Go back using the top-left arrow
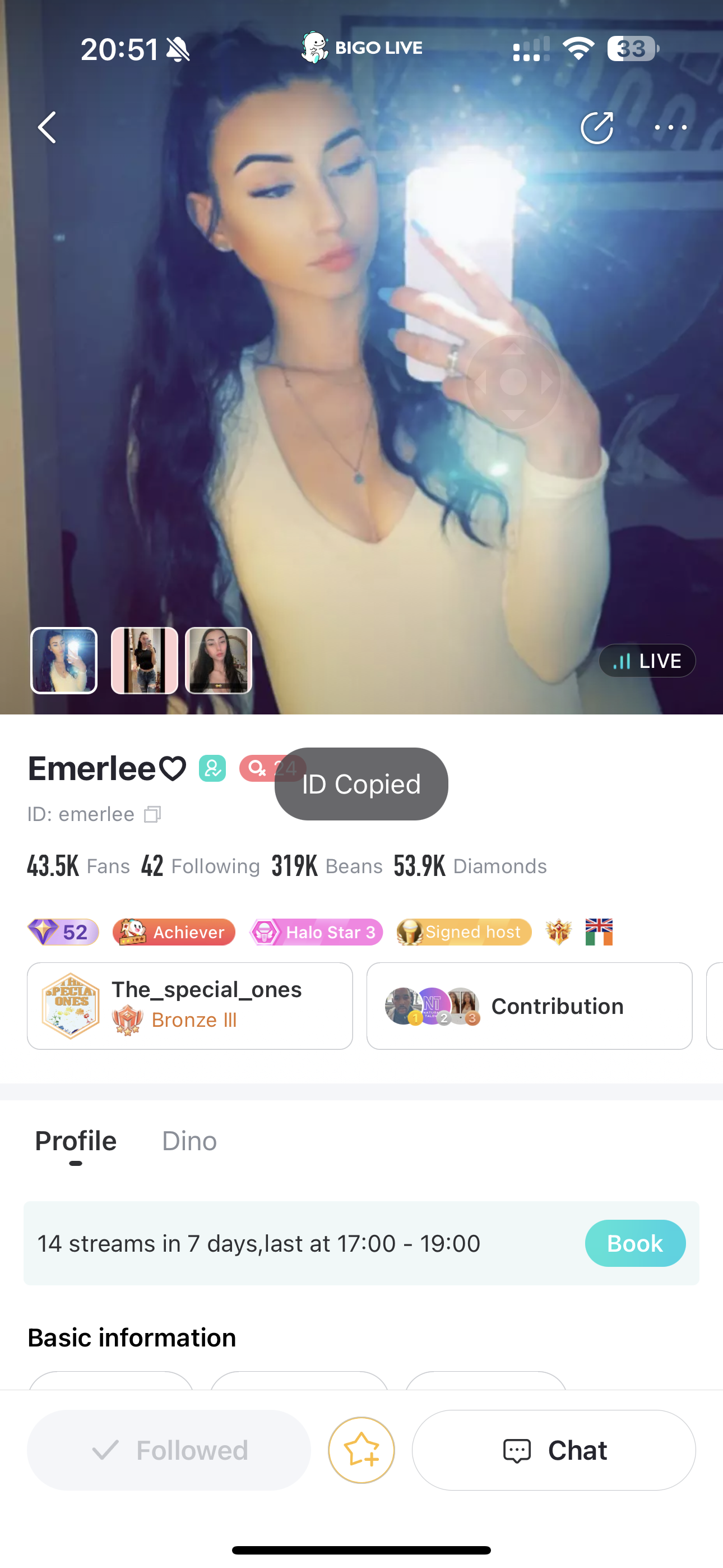723x1568 pixels. pos(48,127)
